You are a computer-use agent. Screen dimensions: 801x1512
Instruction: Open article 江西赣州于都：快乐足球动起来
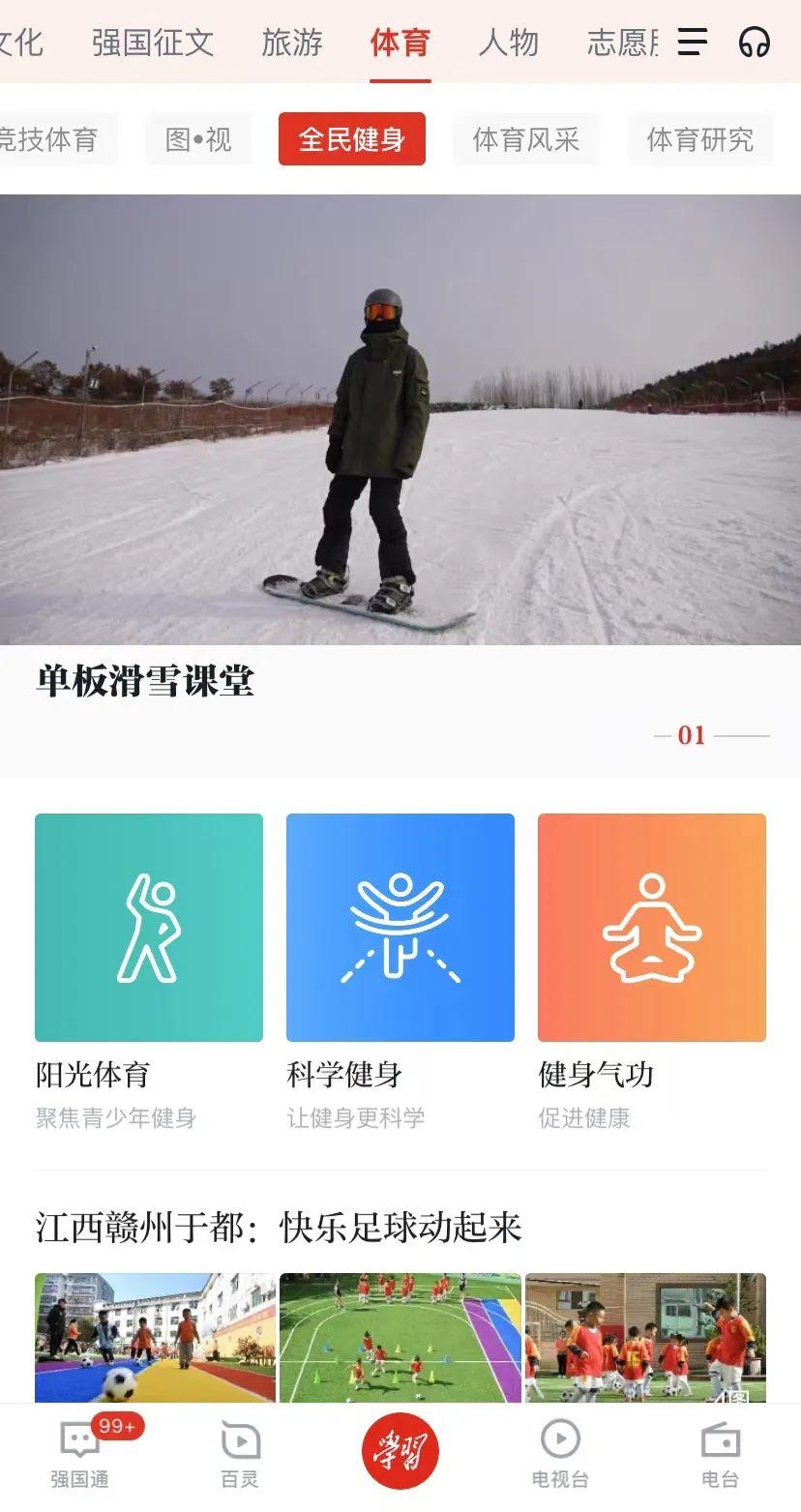[279, 1228]
